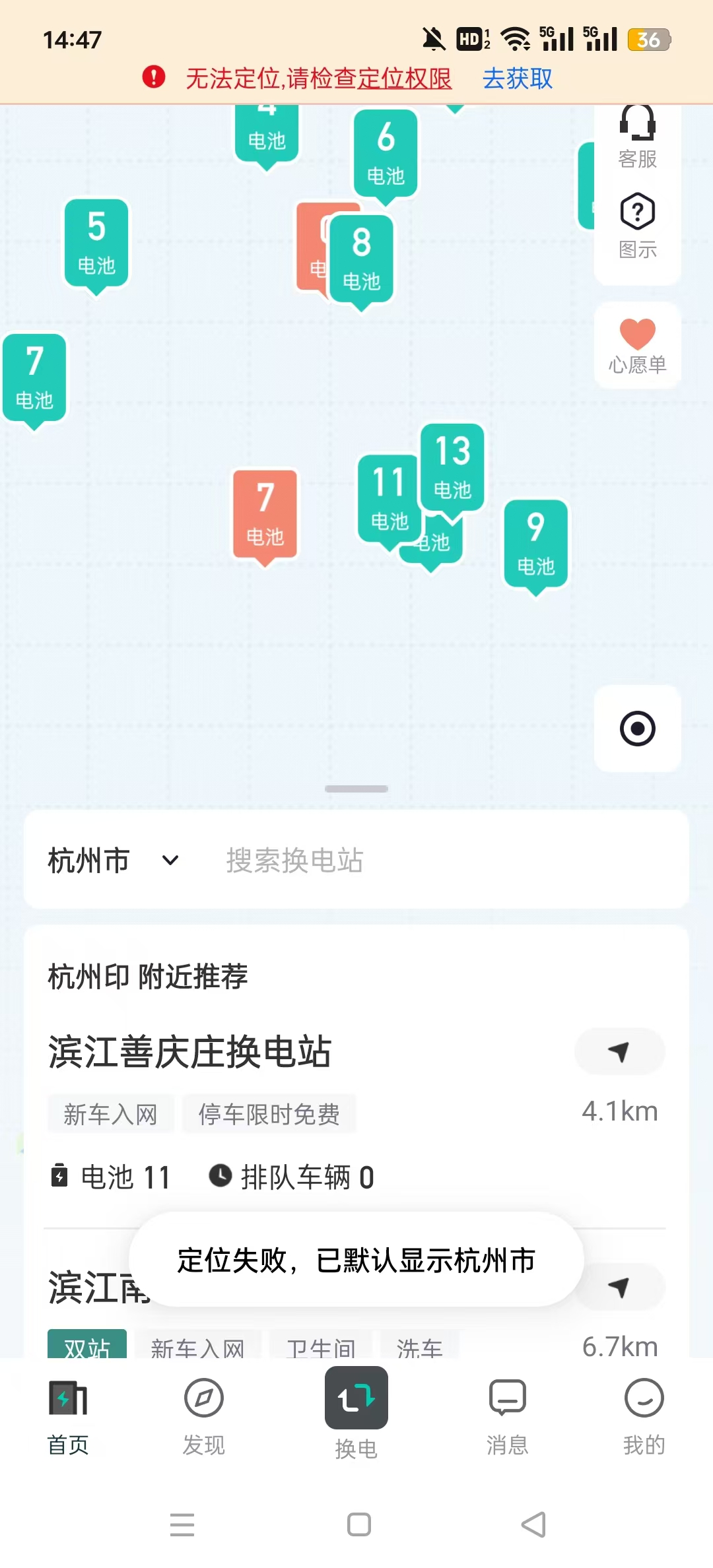This screenshot has width=713, height=1568.
Task: Select the green 13 电池 map marker
Action: (x=453, y=465)
